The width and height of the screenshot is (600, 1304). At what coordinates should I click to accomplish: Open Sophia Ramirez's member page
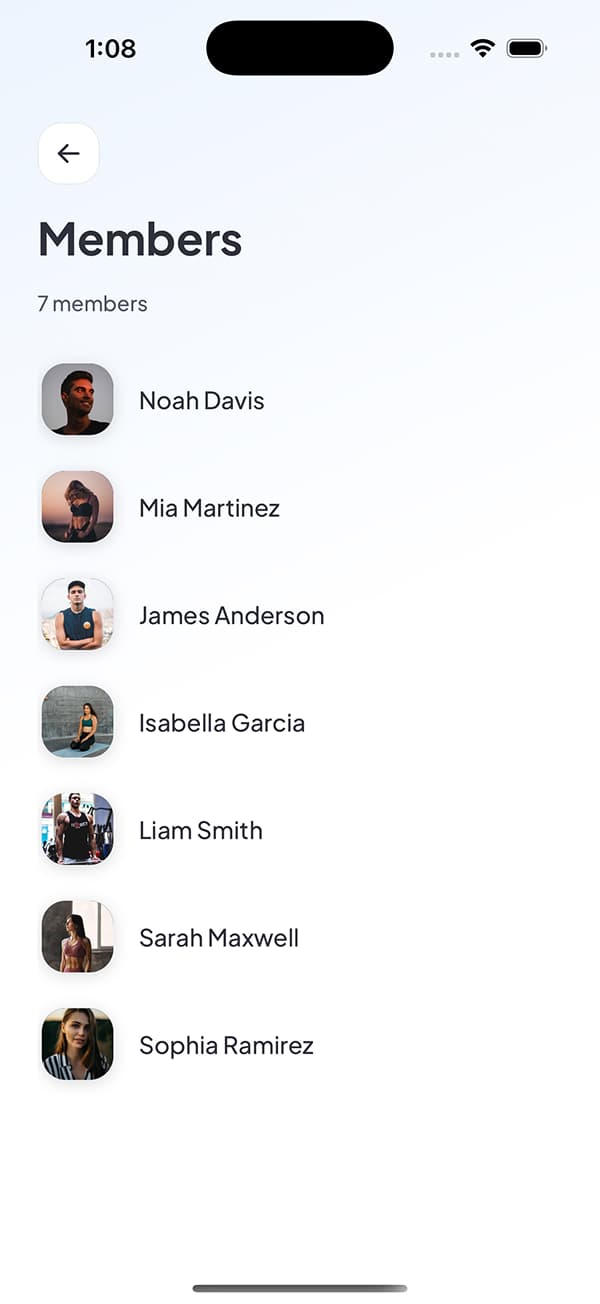point(226,1046)
